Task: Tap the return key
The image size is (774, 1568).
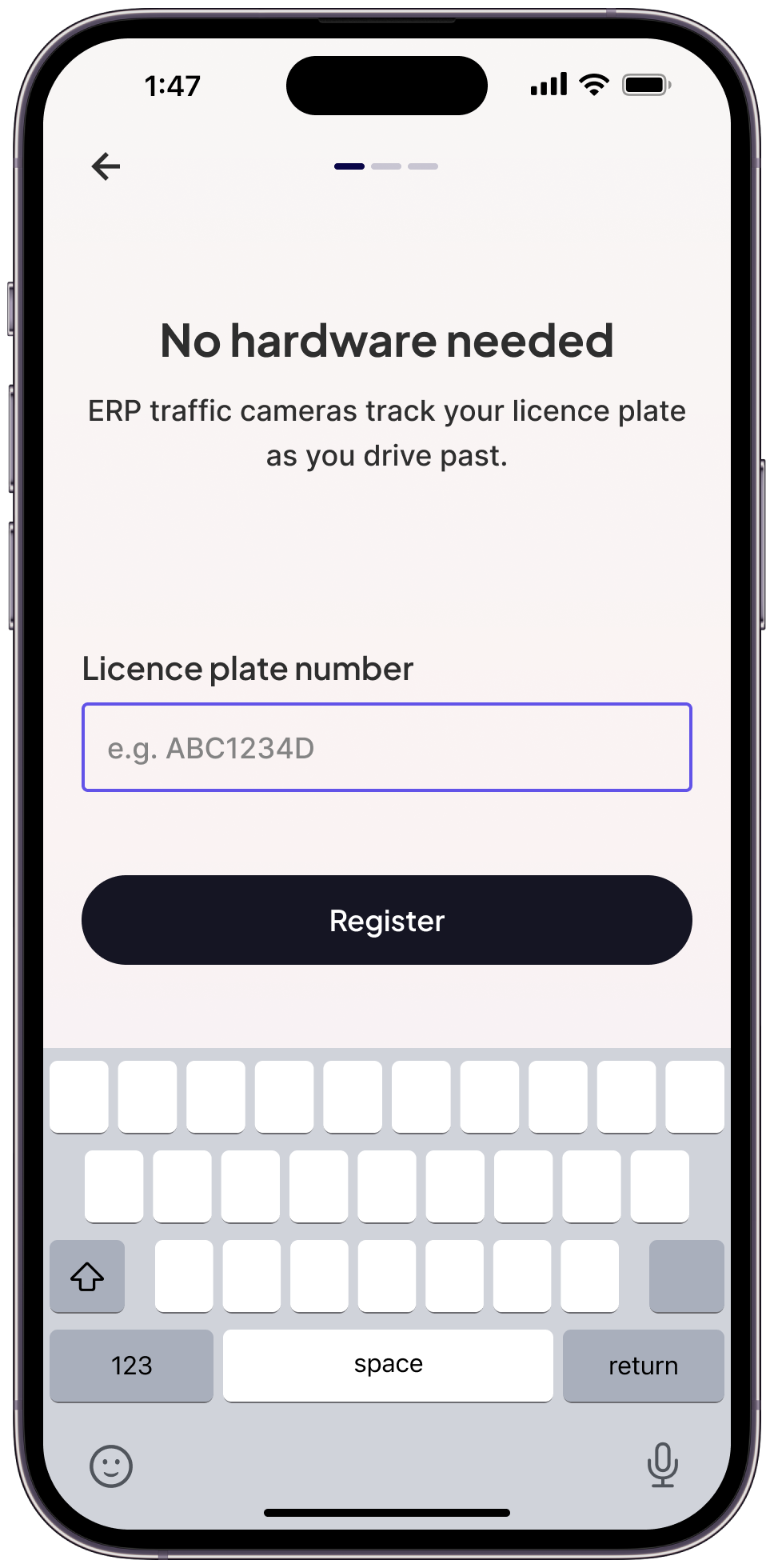Action: click(x=643, y=1365)
